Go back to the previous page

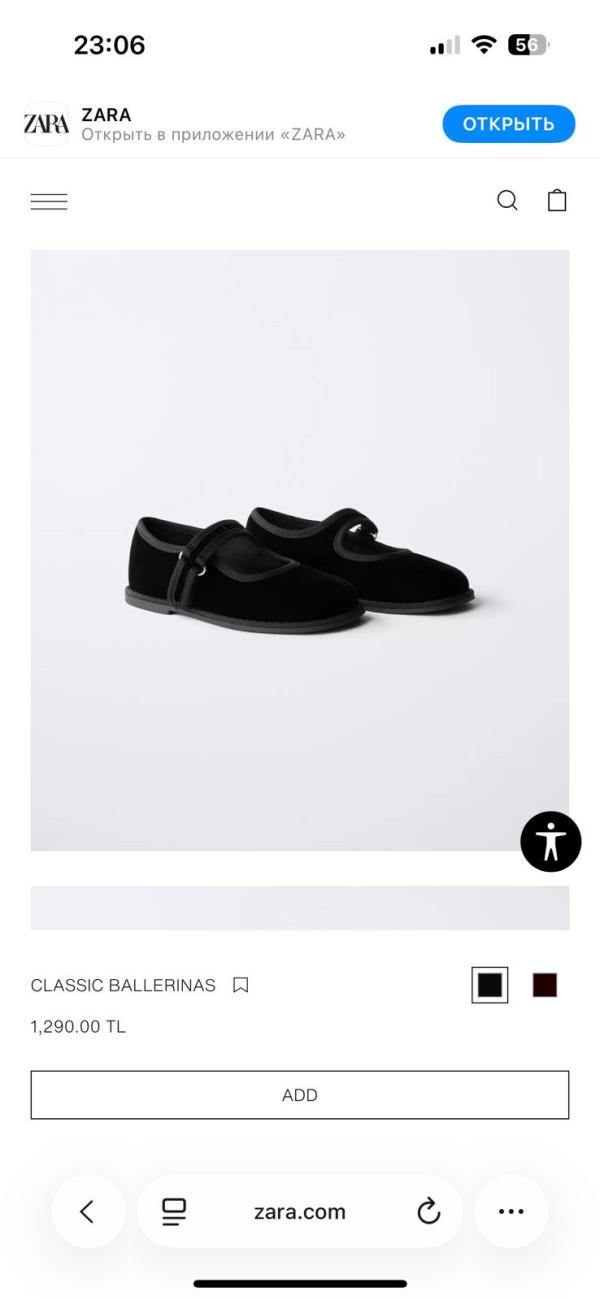88,1211
